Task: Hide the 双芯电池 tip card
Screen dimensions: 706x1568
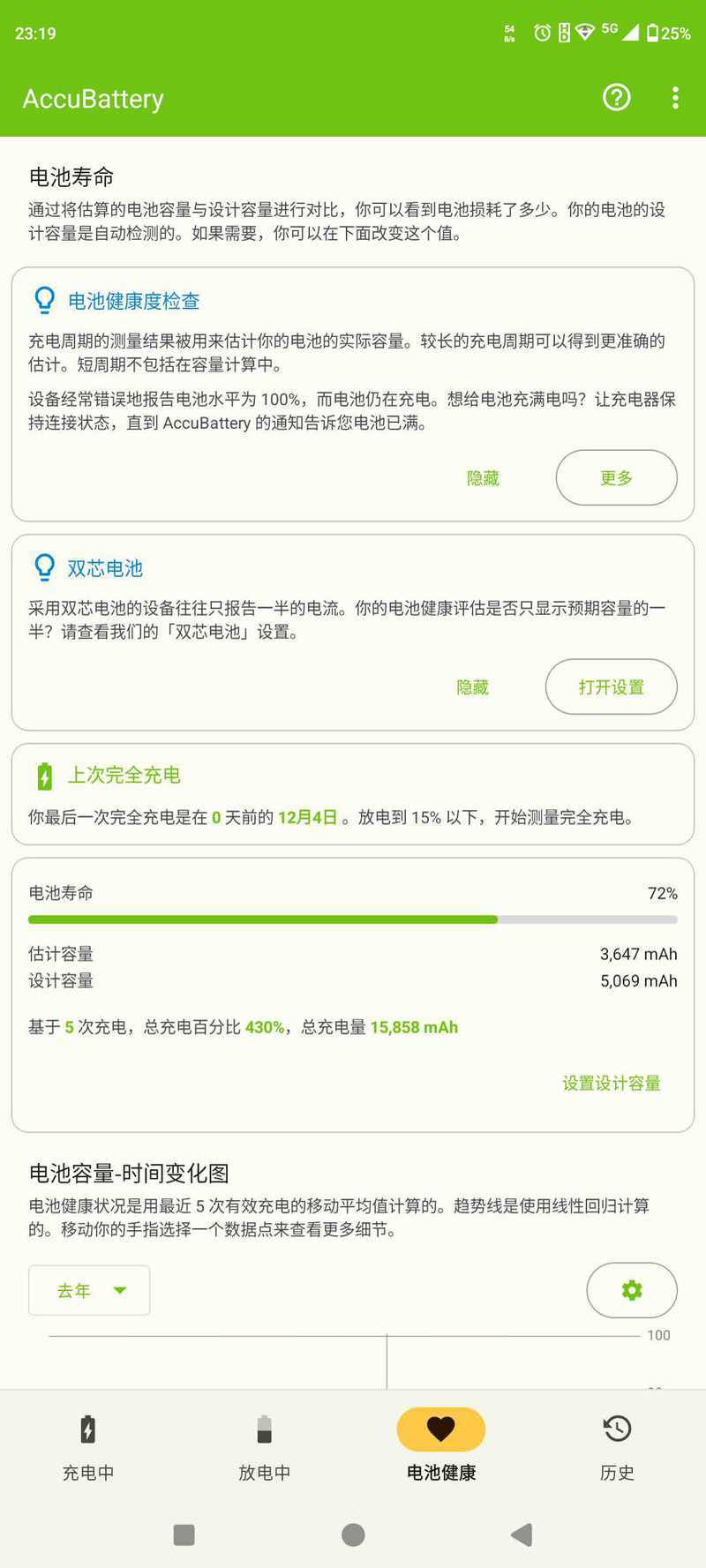Action: tap(473, 686)
